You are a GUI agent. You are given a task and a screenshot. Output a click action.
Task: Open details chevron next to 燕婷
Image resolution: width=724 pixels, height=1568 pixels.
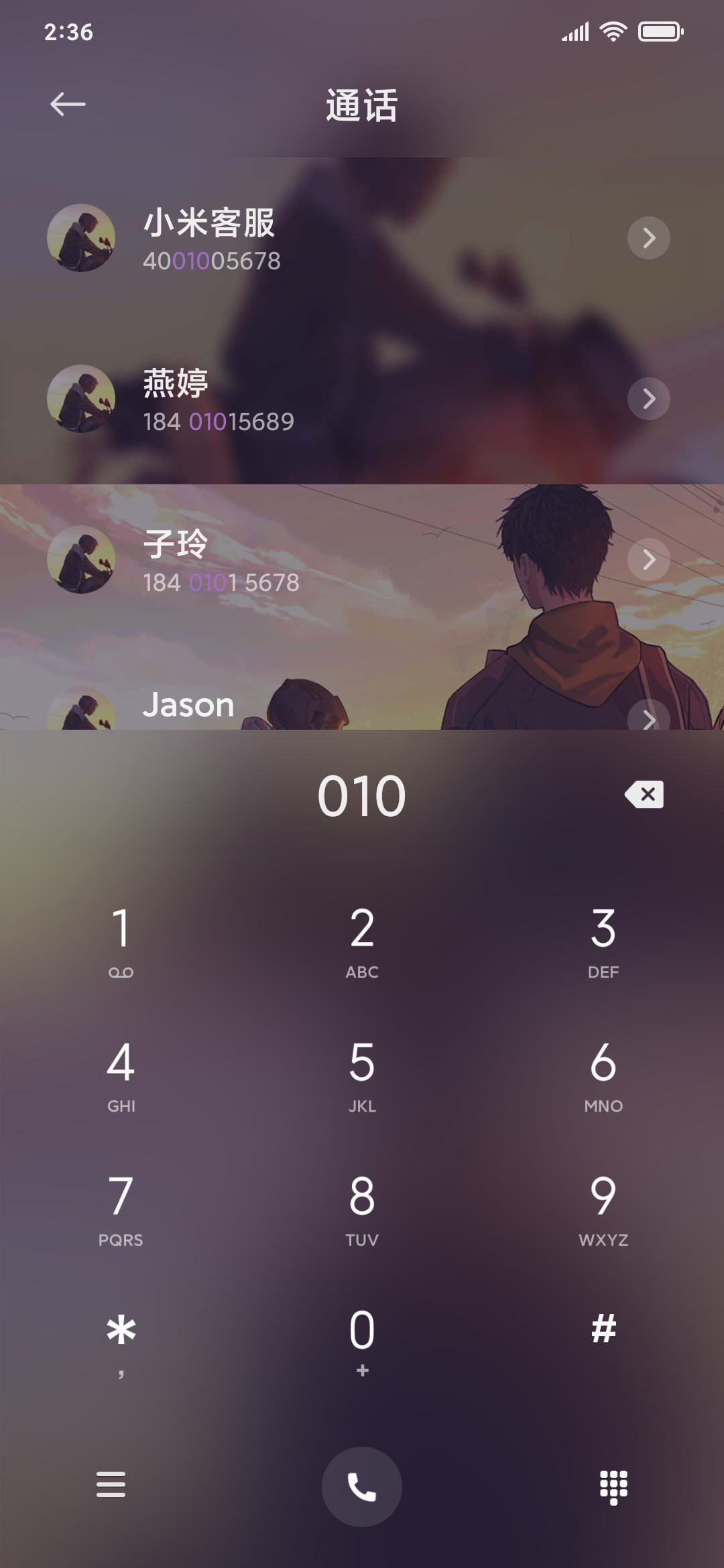pyautogui.click(x=648, y=399)
